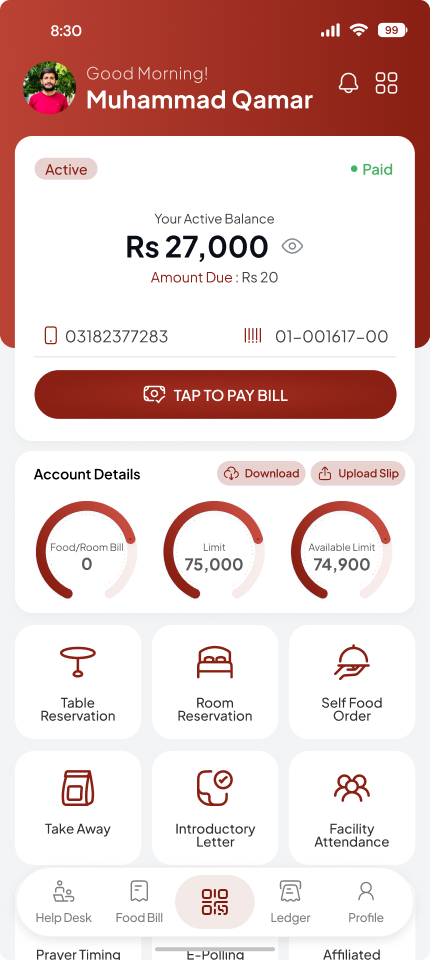430x960 pixels.
Task: Open Room Reservation
Action: point(215,682)
